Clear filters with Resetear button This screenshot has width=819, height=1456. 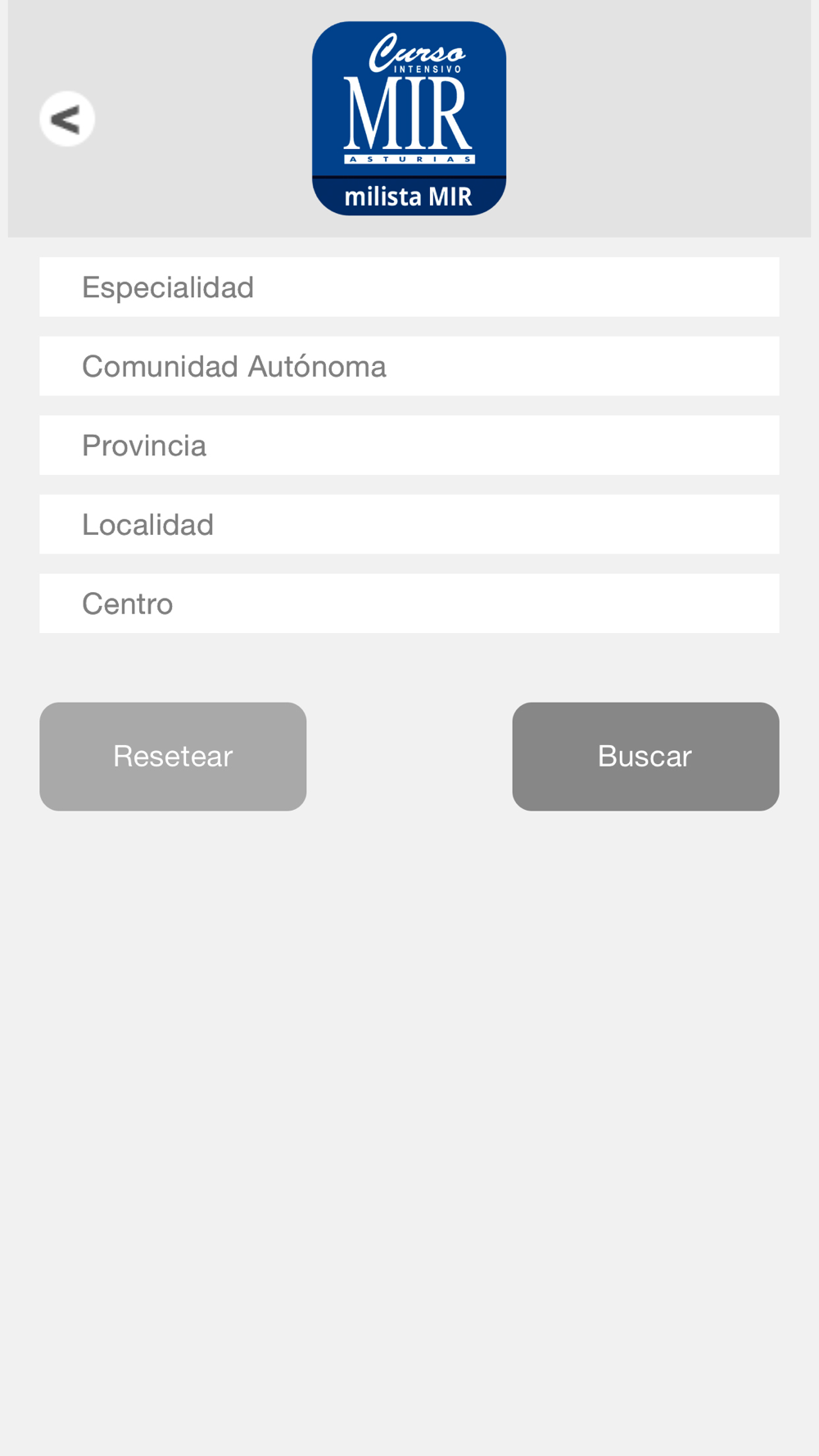(173, 757)
